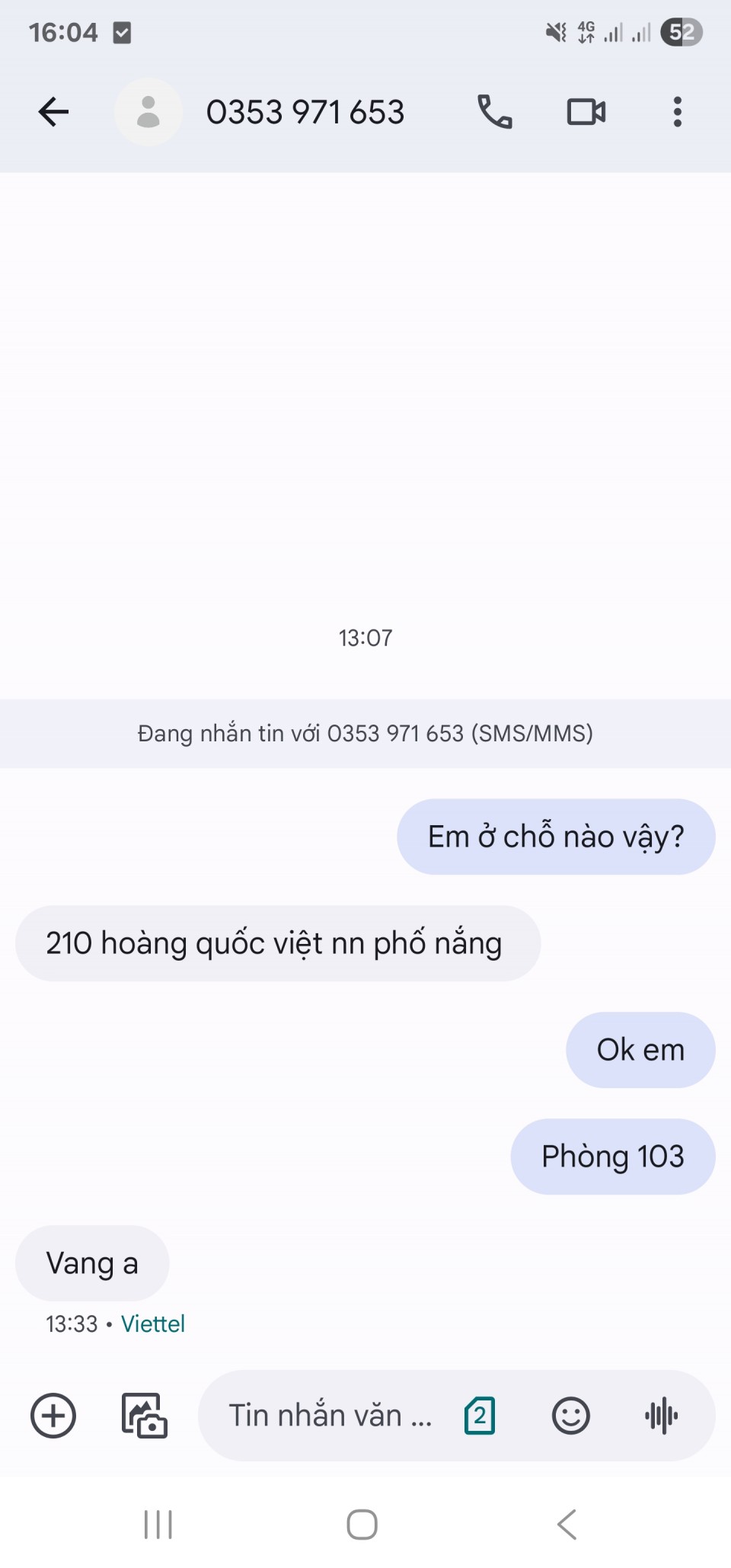Record a voice message
Image resolution: width=731 pixels, height=1568 pixels.
pyautogui.click(x=661, y=1416)
